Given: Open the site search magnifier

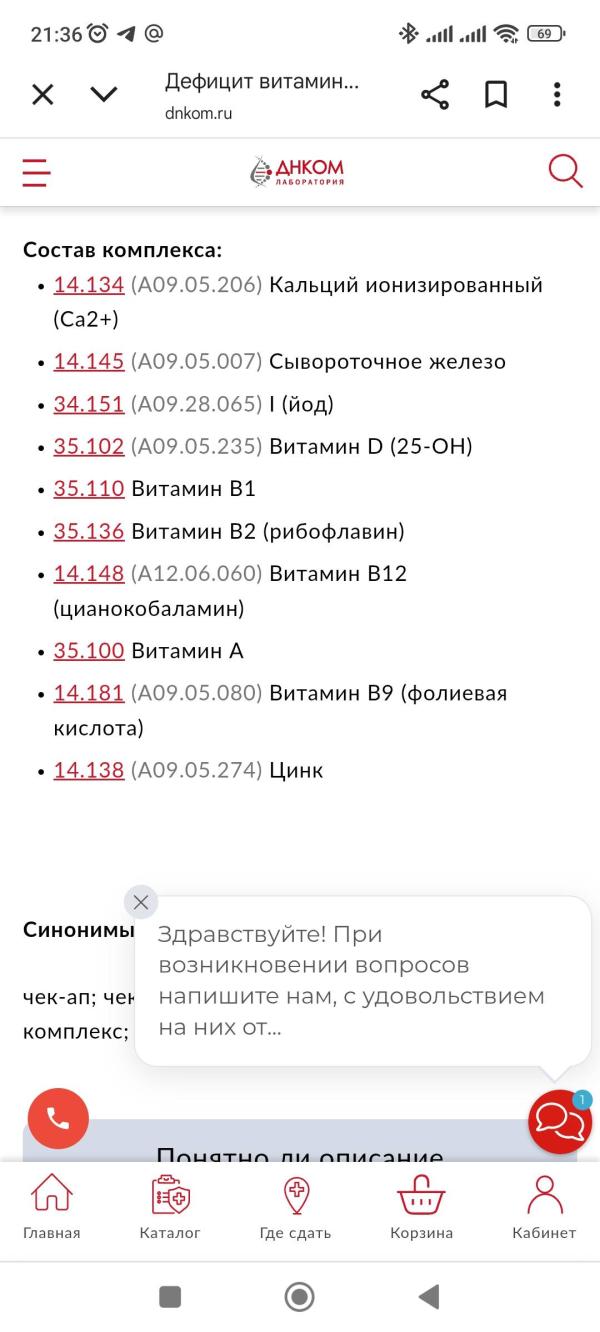Looking at the screenshot, I should pyautogui.click(x=565, y=171).
